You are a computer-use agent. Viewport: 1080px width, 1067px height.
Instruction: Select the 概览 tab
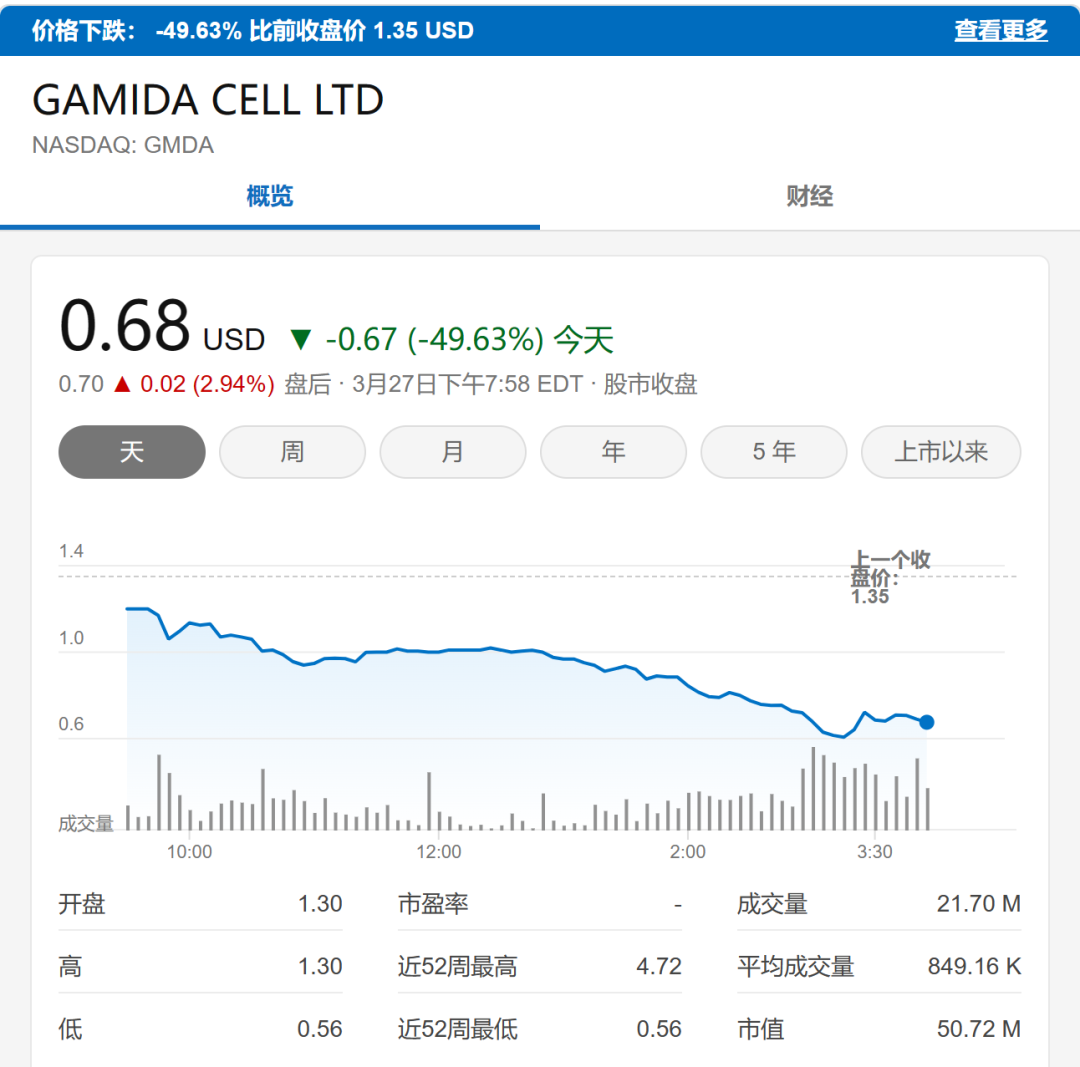pos(270,196)
